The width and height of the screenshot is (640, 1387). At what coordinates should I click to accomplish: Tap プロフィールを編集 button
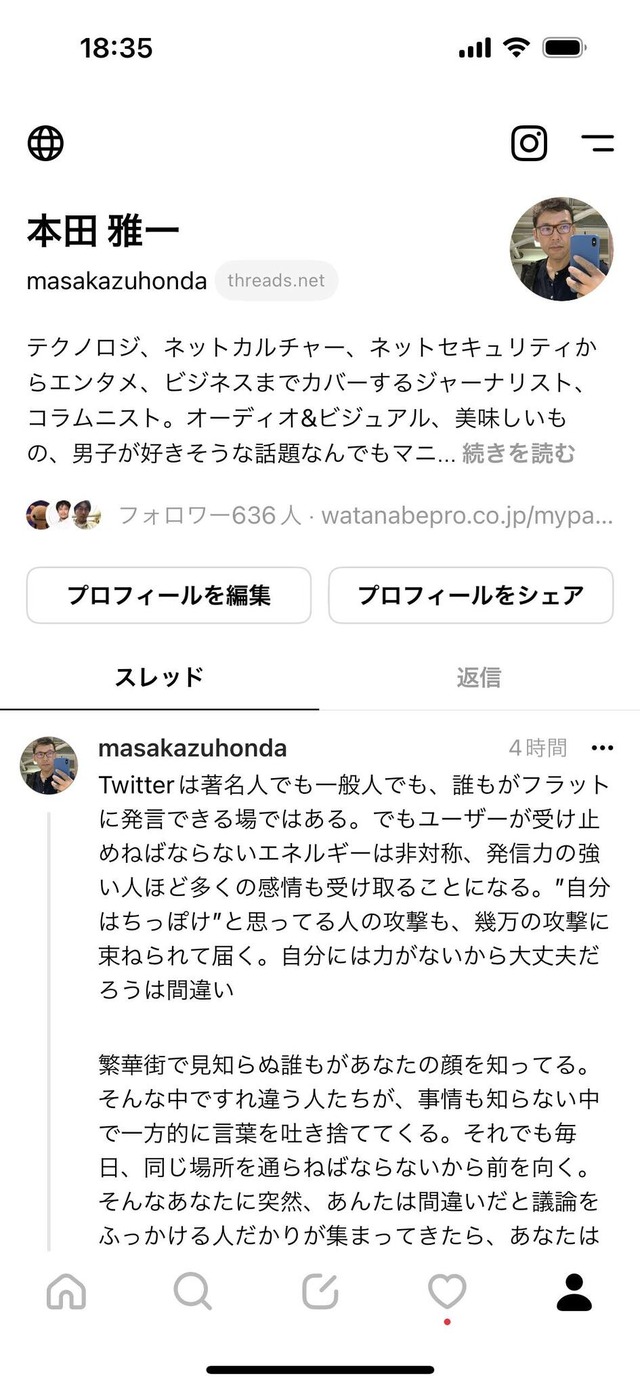pos(169,595)
